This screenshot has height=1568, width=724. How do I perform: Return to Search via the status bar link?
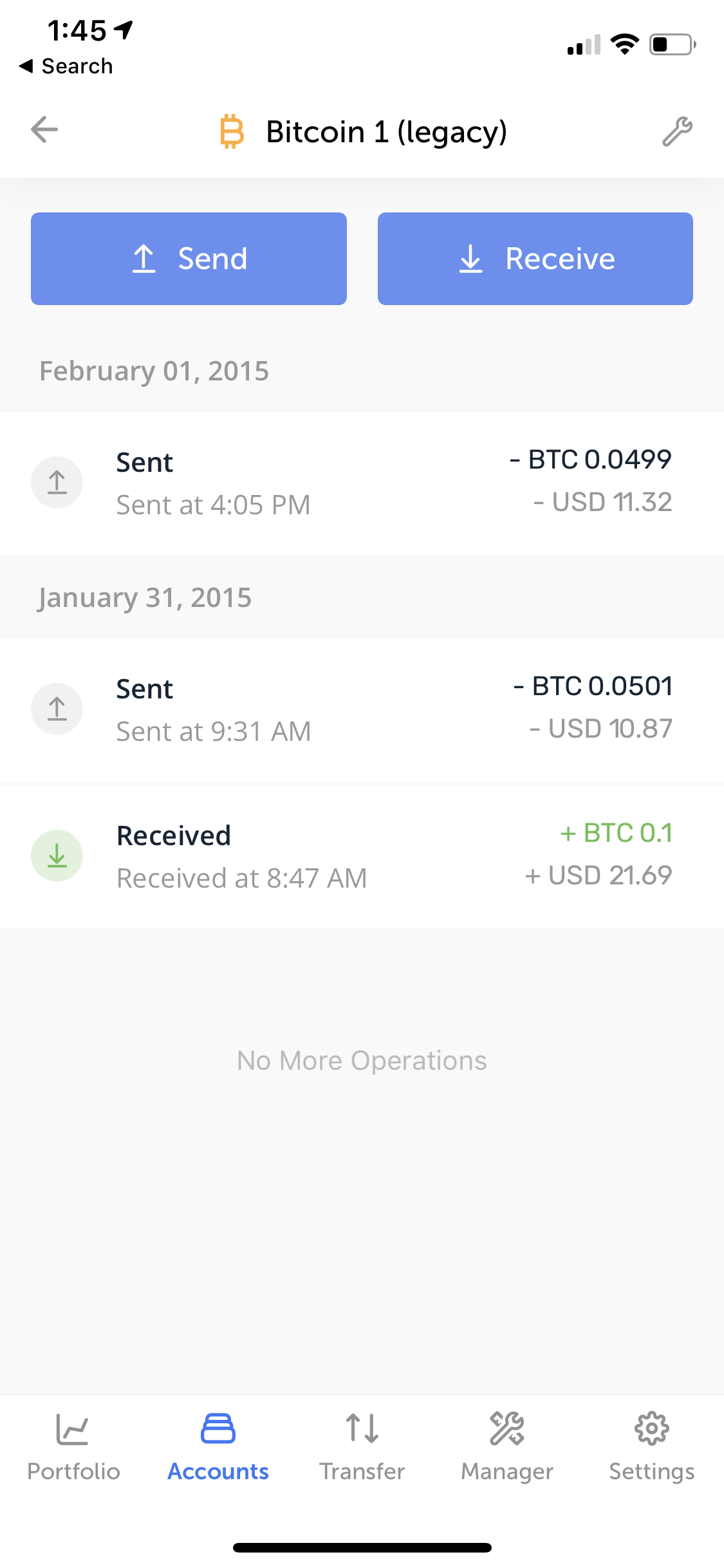coord(66,65)
